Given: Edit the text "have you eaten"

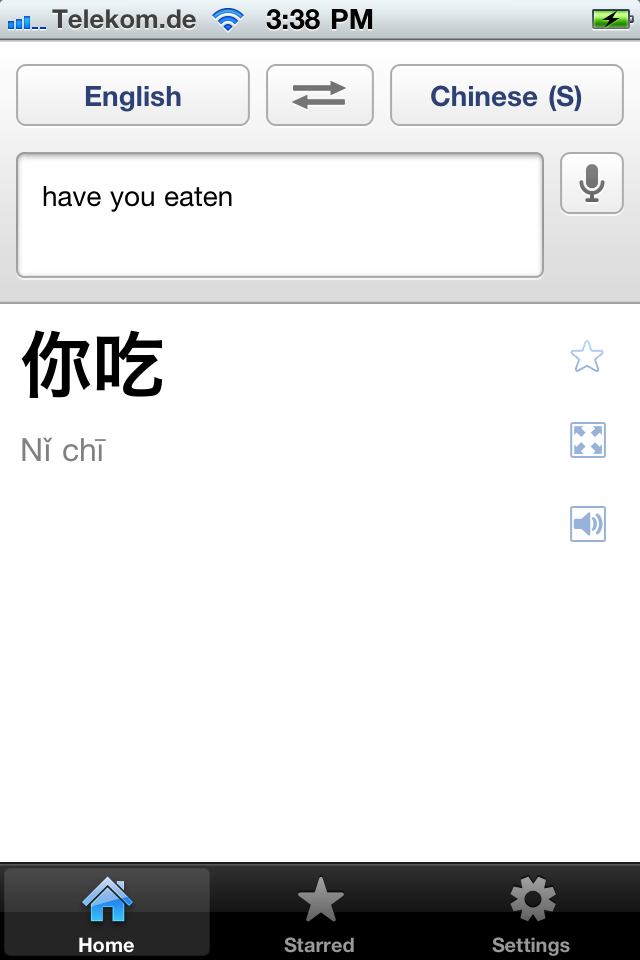Looking at the screenshot, I should point(280,215).
